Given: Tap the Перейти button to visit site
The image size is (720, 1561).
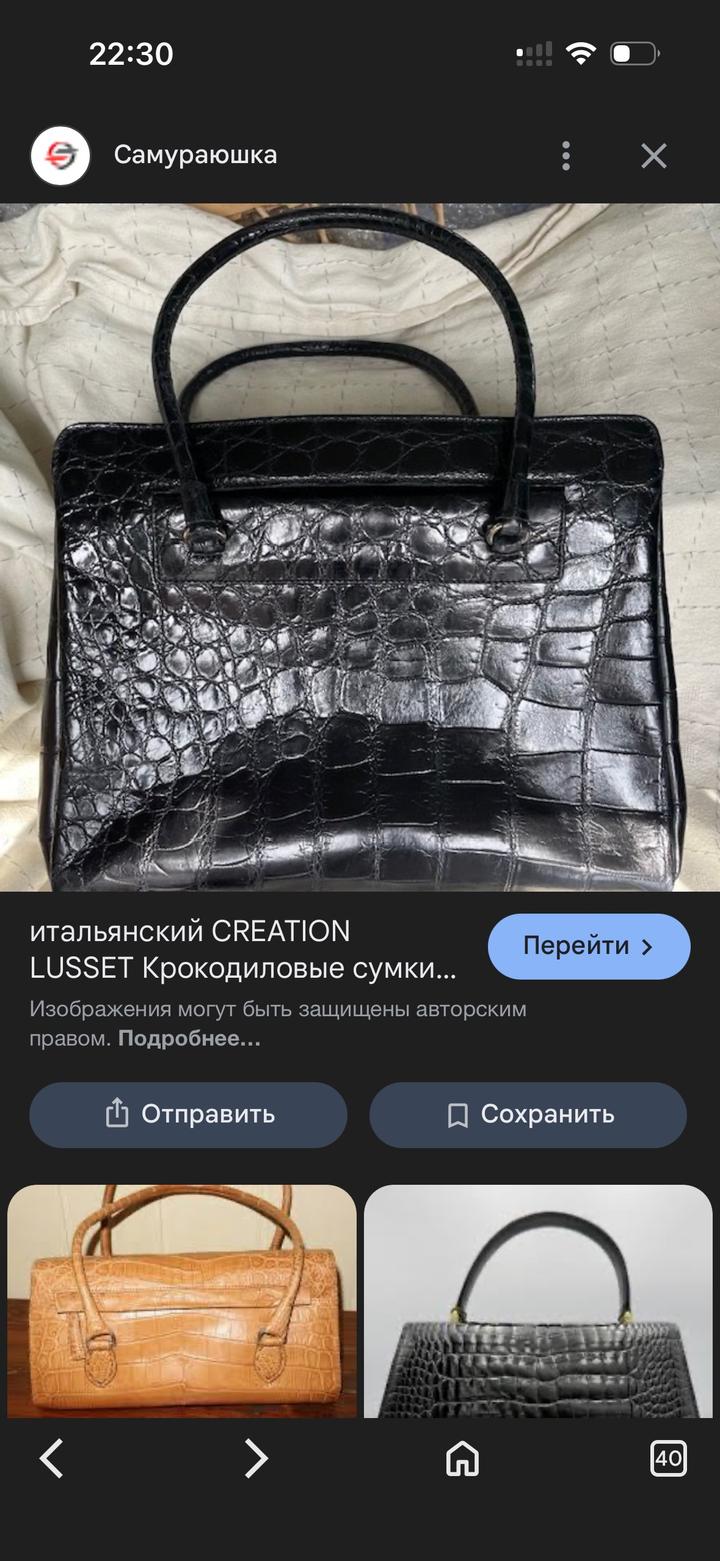Looking at the screenshot, I should (589, 946).
